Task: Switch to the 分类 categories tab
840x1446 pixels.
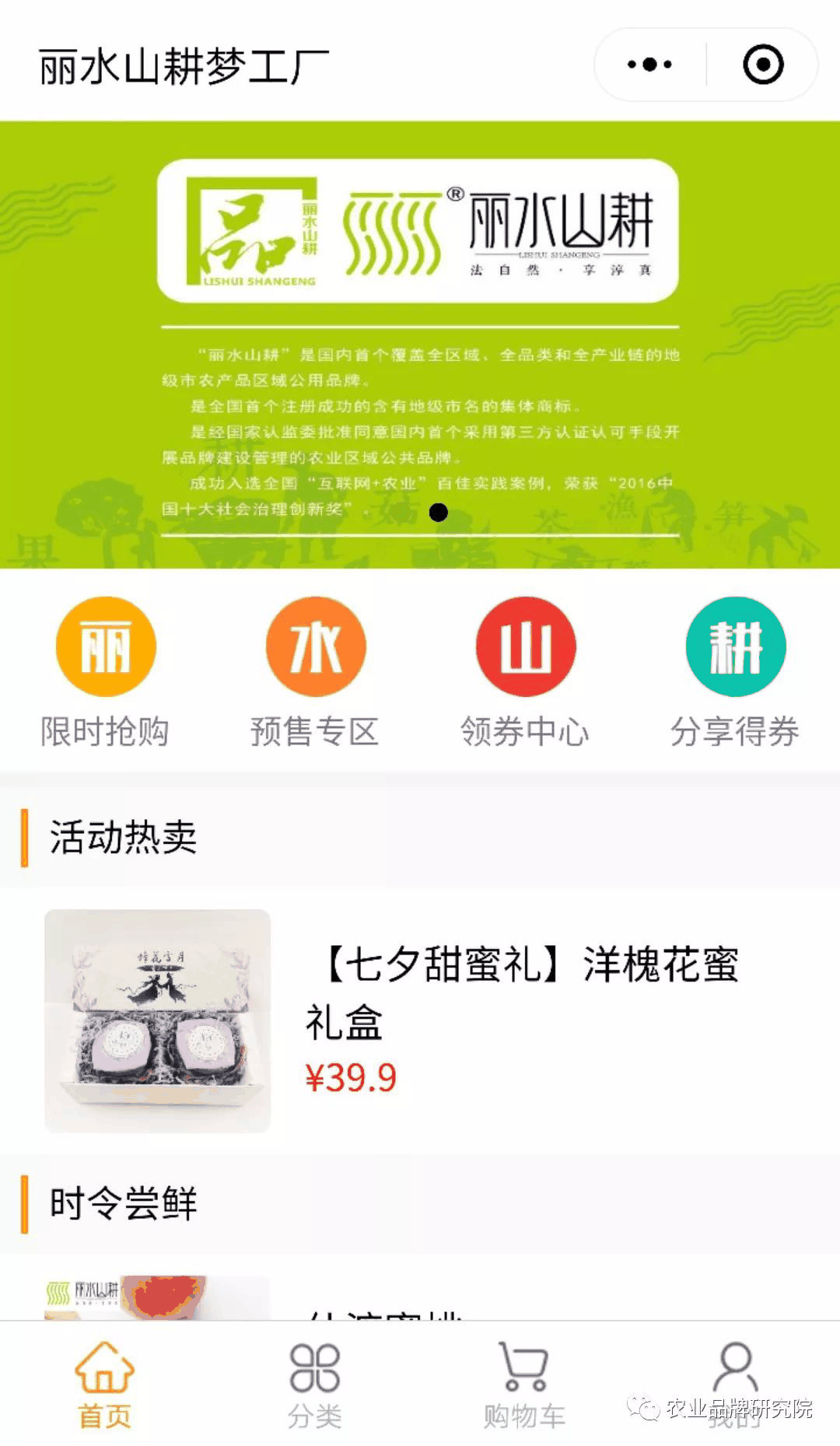Action: 315,1386
